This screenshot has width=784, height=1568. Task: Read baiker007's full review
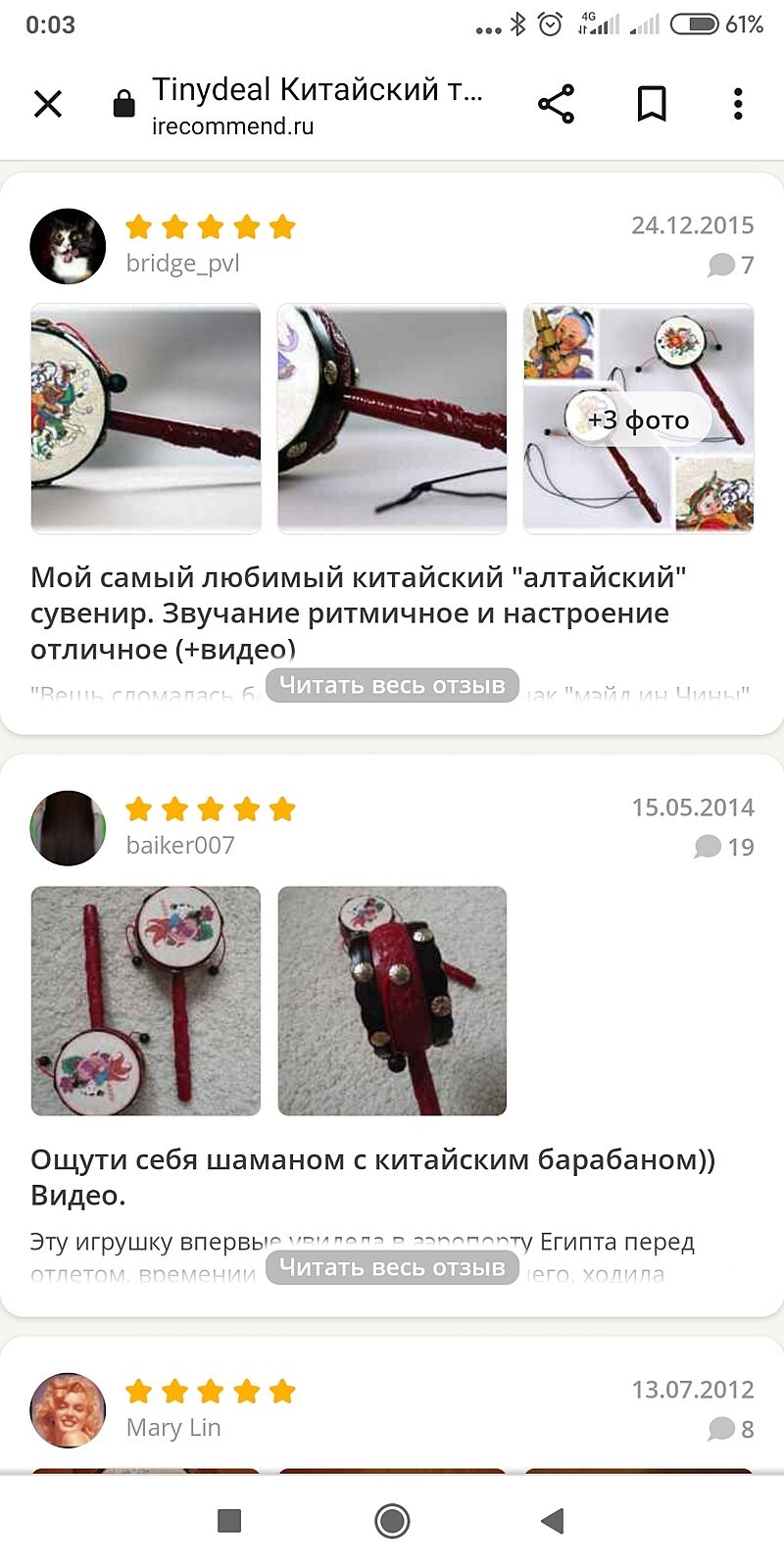(x=392, y=1267)
